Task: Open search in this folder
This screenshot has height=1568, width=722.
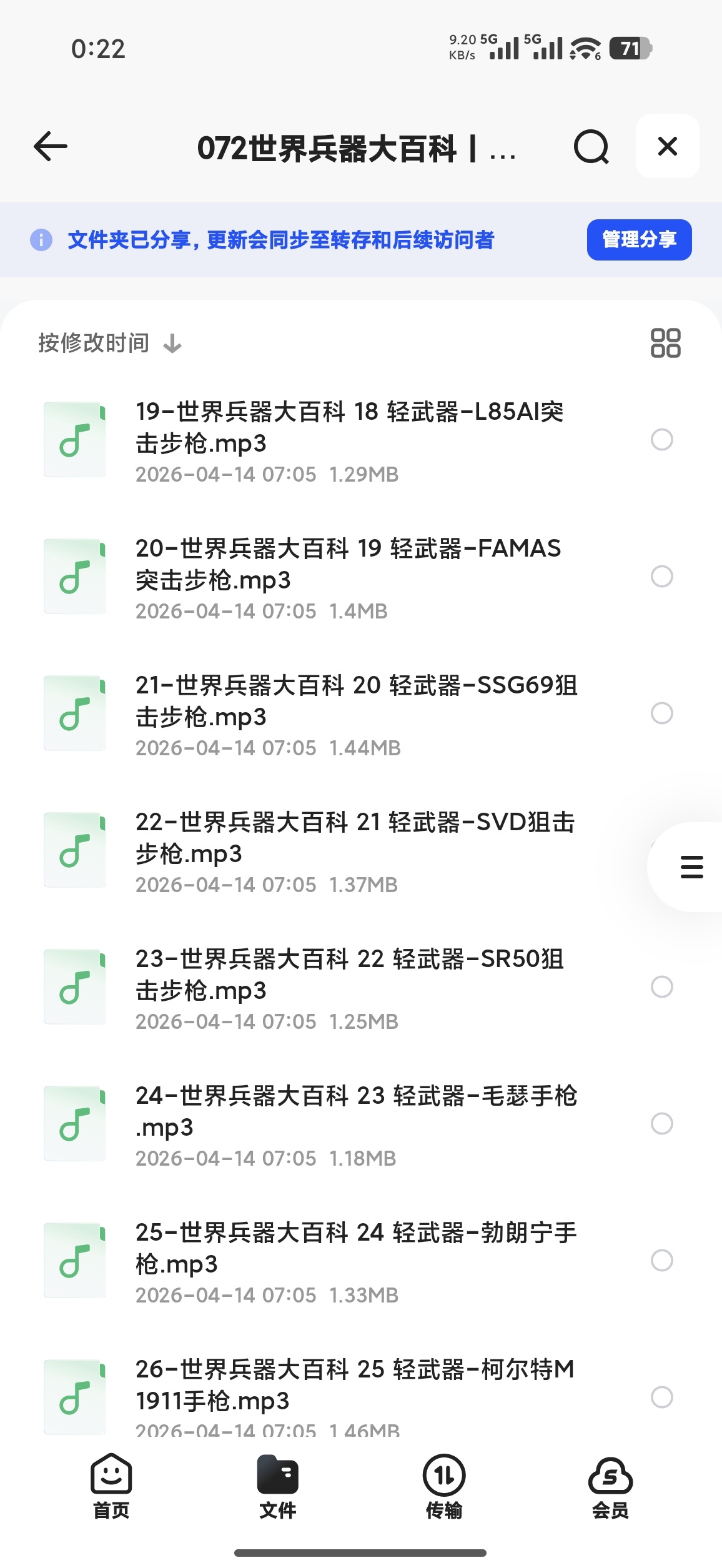Action: tap(591, 147)
